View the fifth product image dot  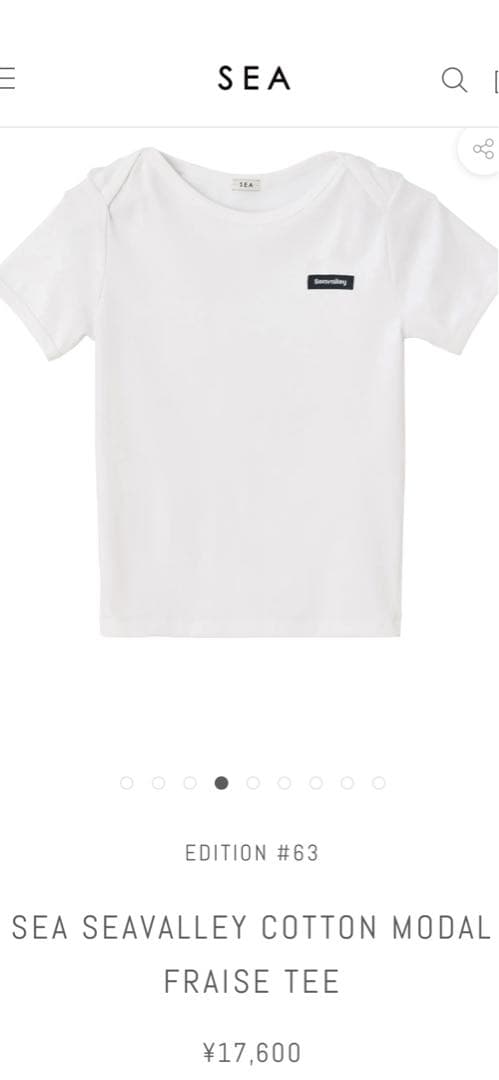[253, 782]
